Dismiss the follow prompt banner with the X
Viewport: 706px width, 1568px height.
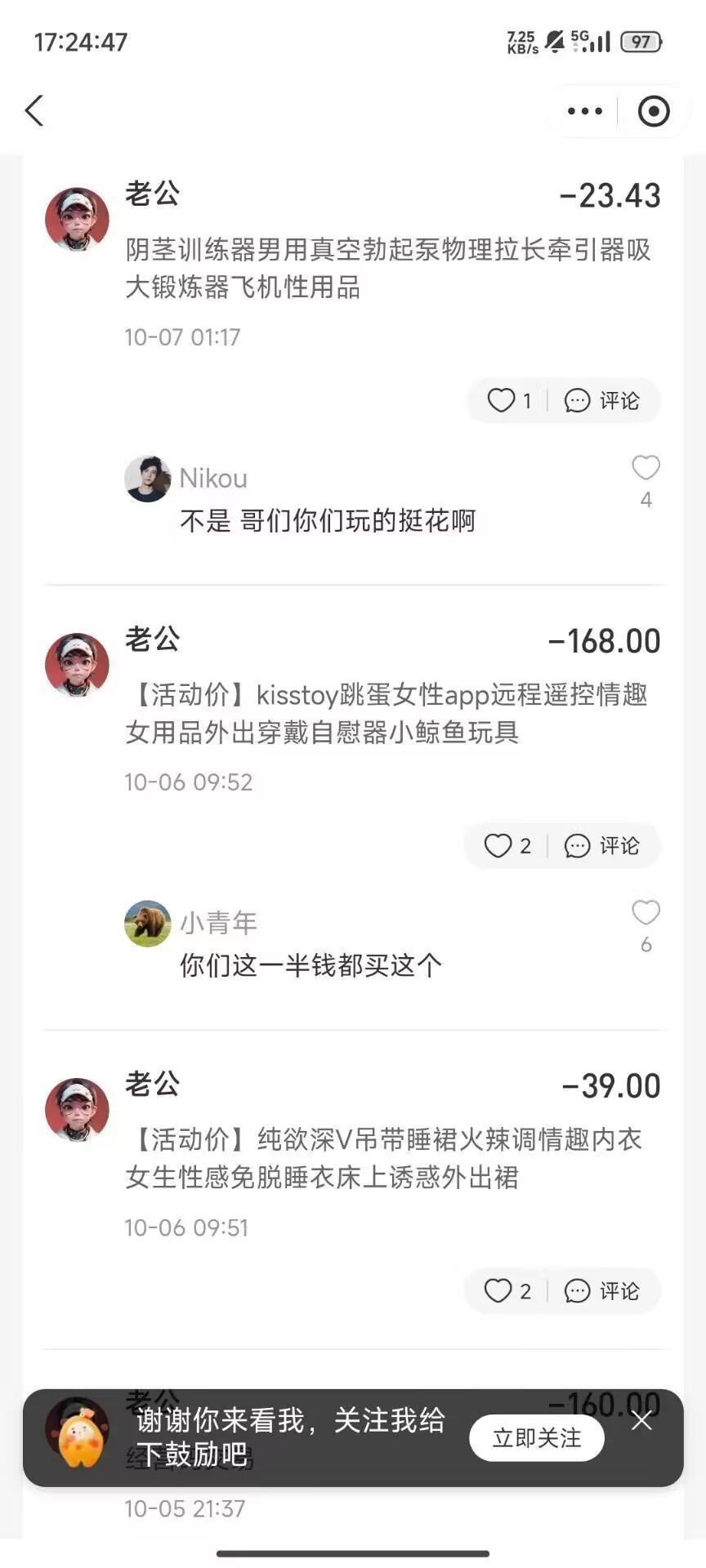coord(642,1422)
